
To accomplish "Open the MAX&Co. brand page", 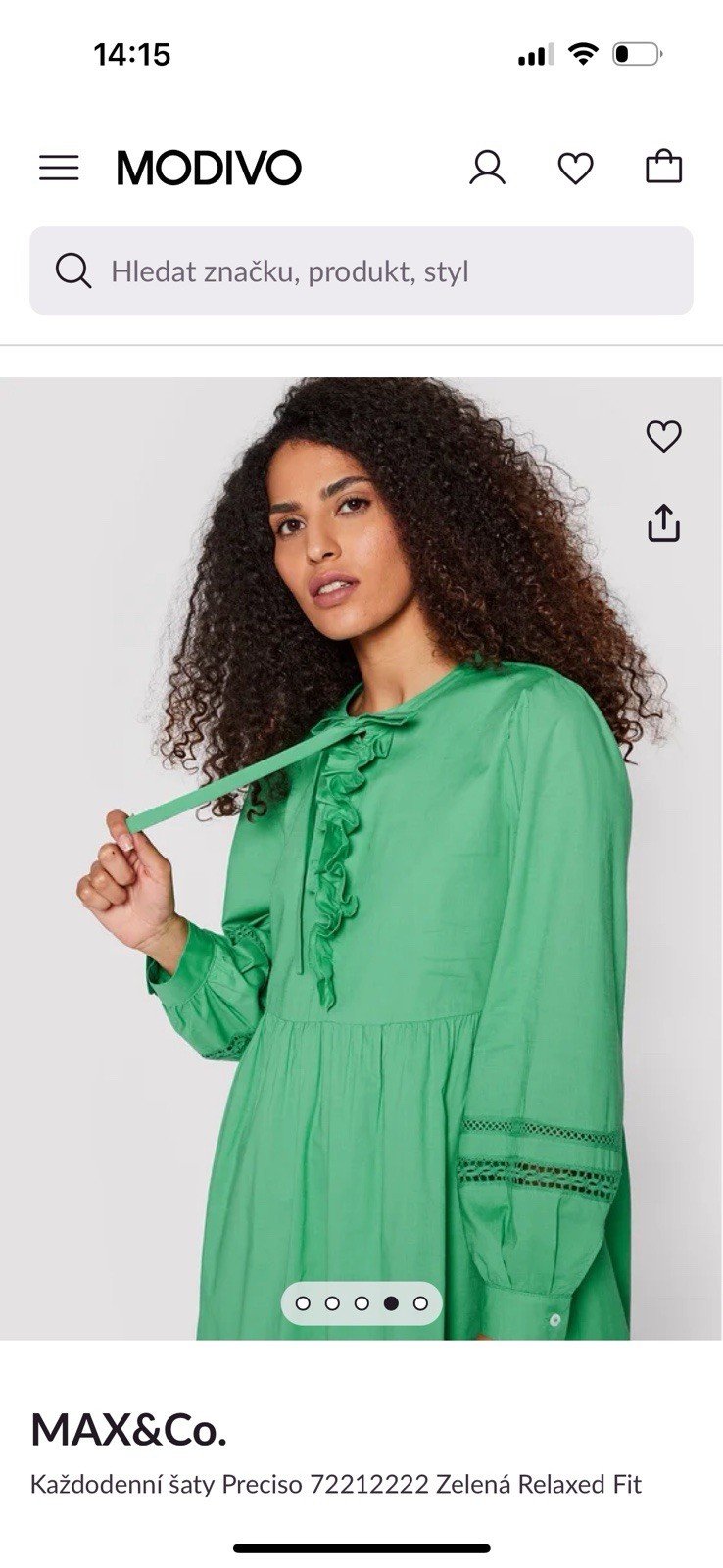I will coord(128,1431).
